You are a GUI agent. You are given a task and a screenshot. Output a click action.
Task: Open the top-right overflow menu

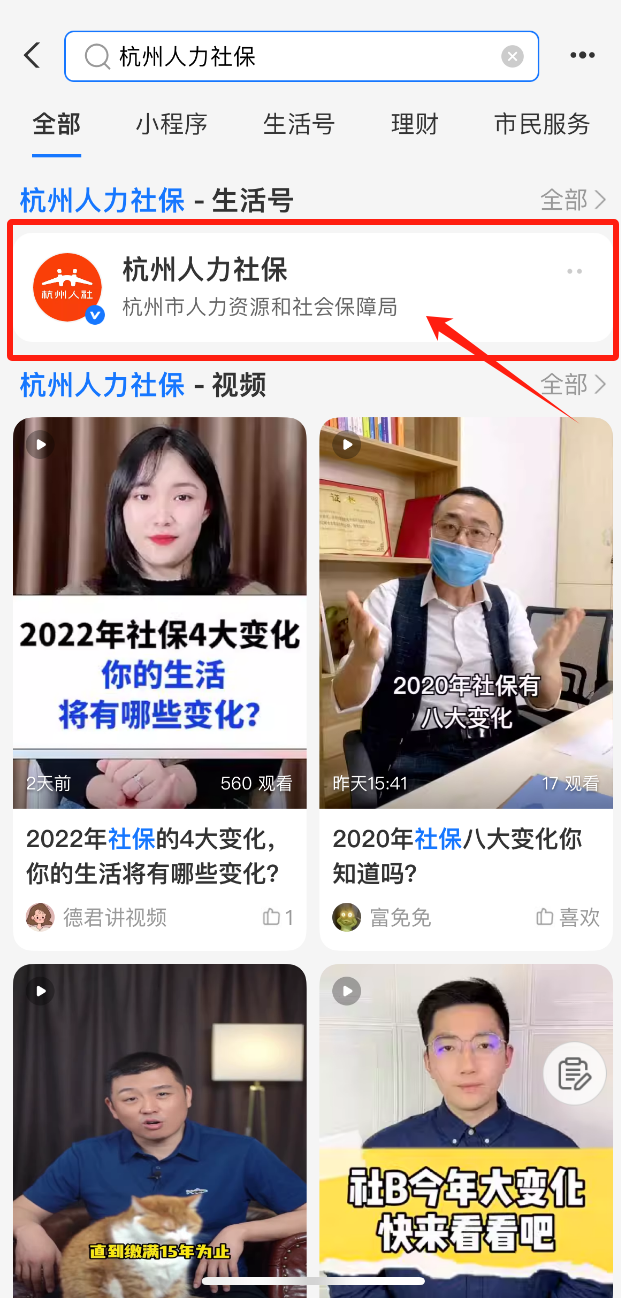(x=583, y=56)
